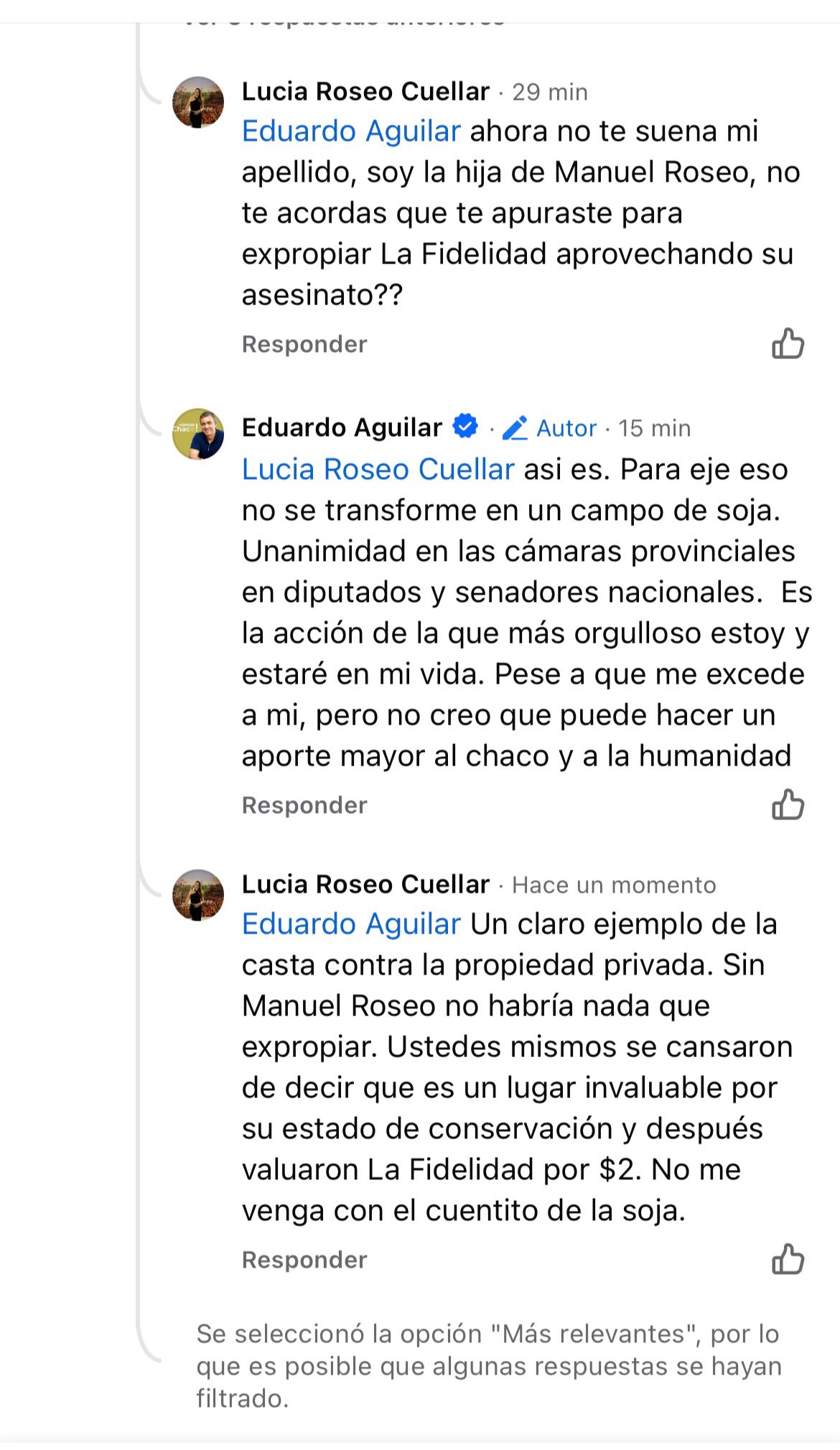Open the Eduardo Aguilar mention in Lucia's latest reply

[351, 924]
